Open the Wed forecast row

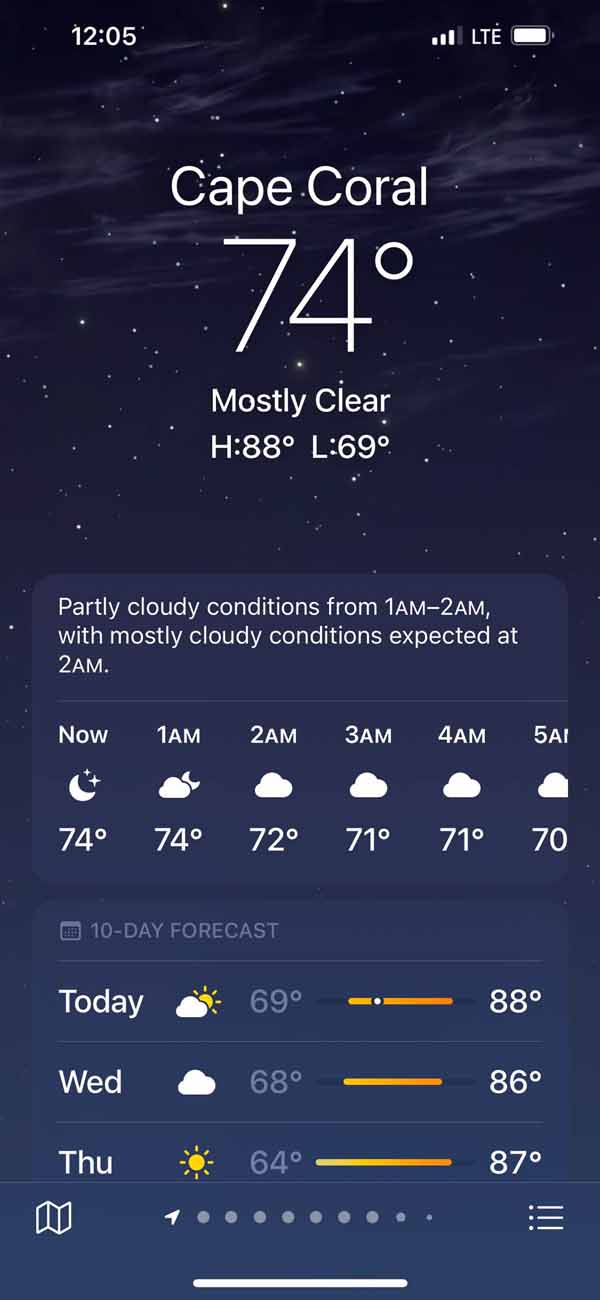300,1082
